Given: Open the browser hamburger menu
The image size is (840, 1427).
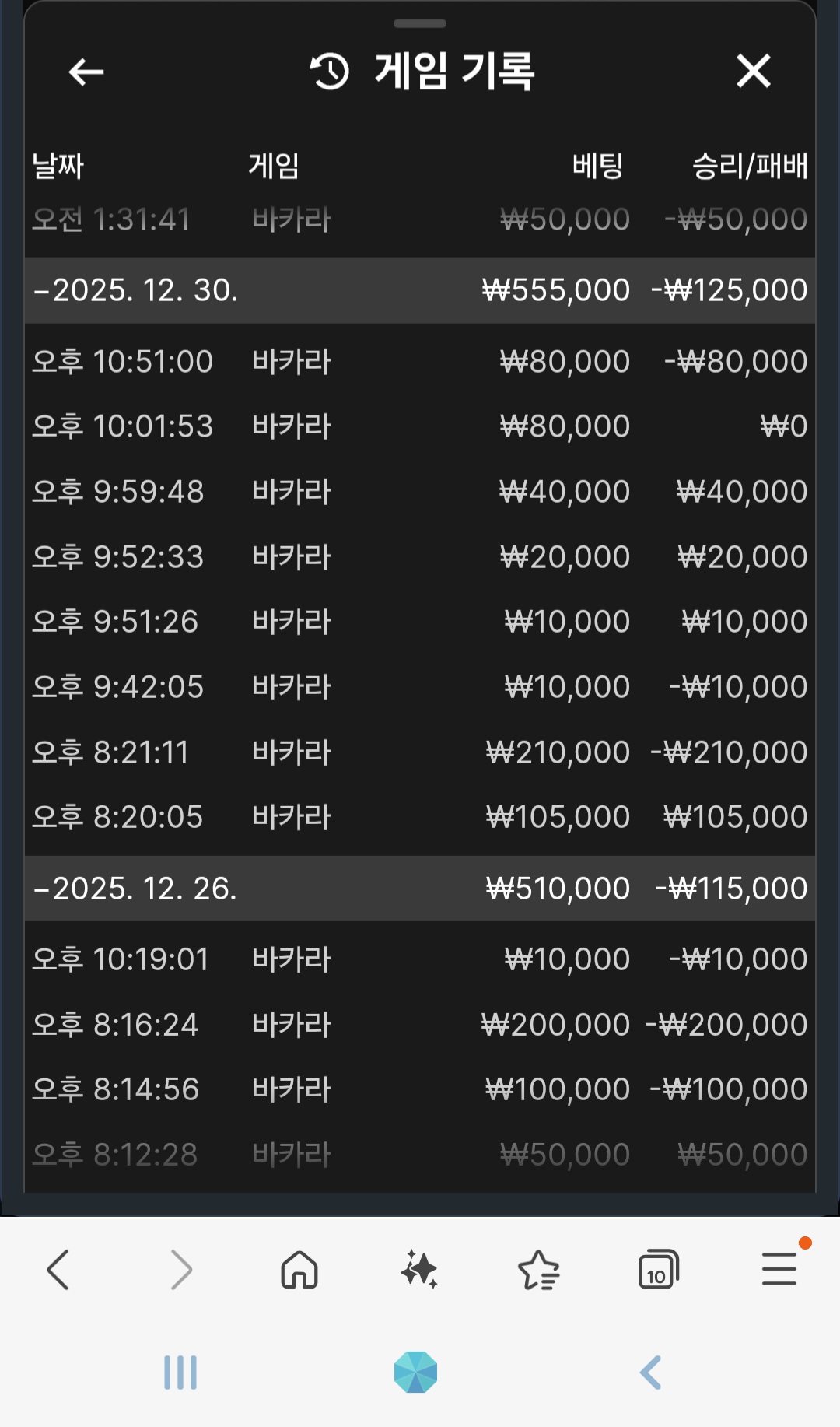Looking at the screenshot, I should pos(779,1270).
